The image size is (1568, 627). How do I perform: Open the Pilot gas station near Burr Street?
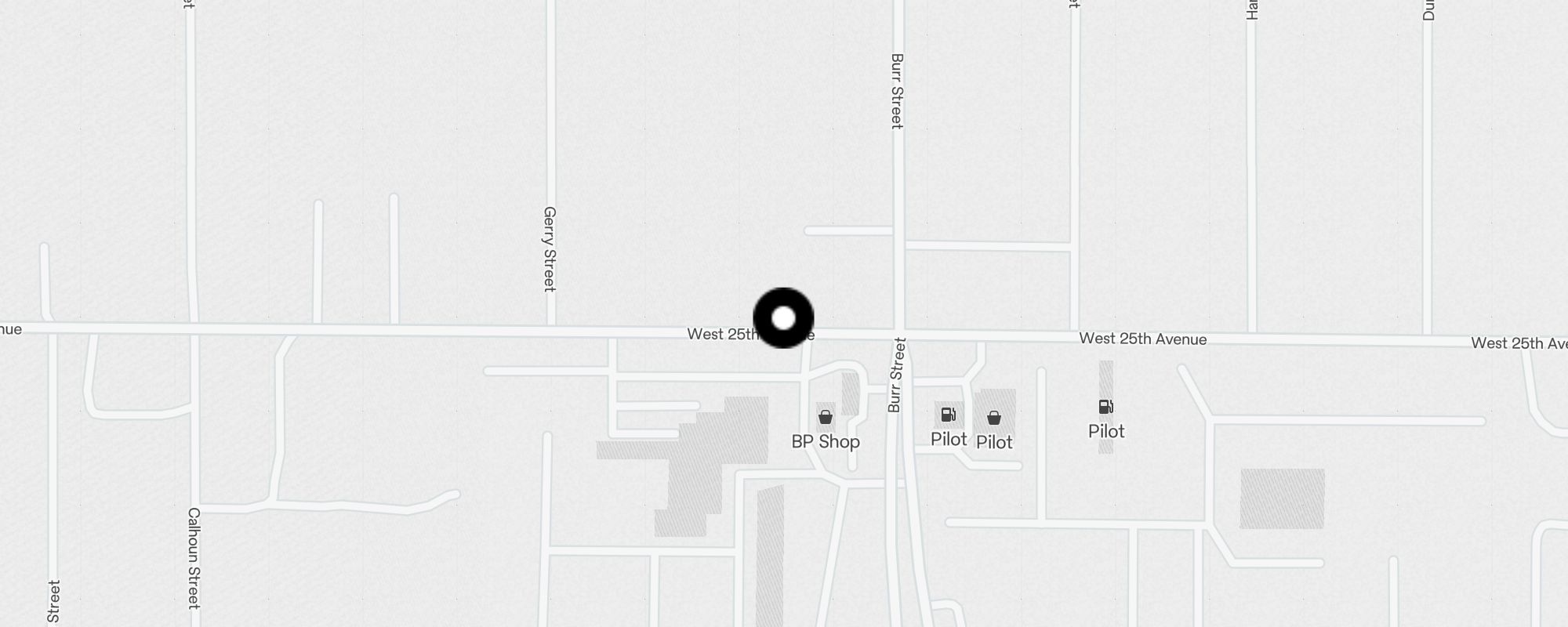[949, 415]
